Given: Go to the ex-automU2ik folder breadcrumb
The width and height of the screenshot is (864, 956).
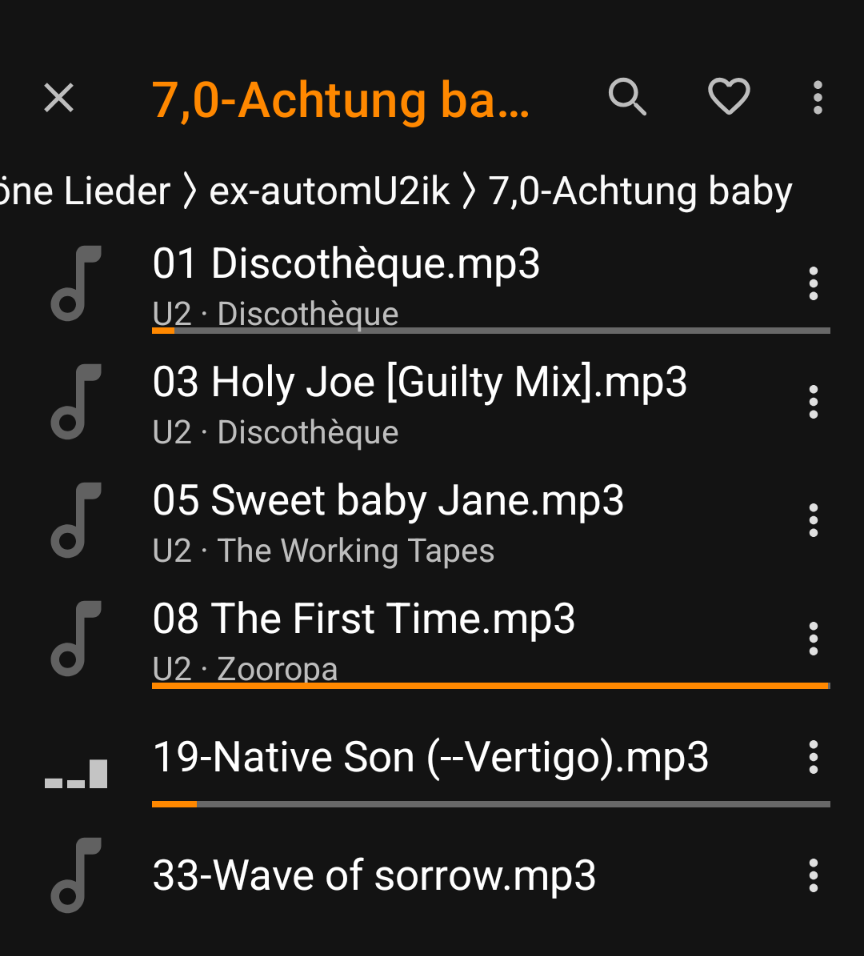Looking at the screenshot, I should point(330,191).
